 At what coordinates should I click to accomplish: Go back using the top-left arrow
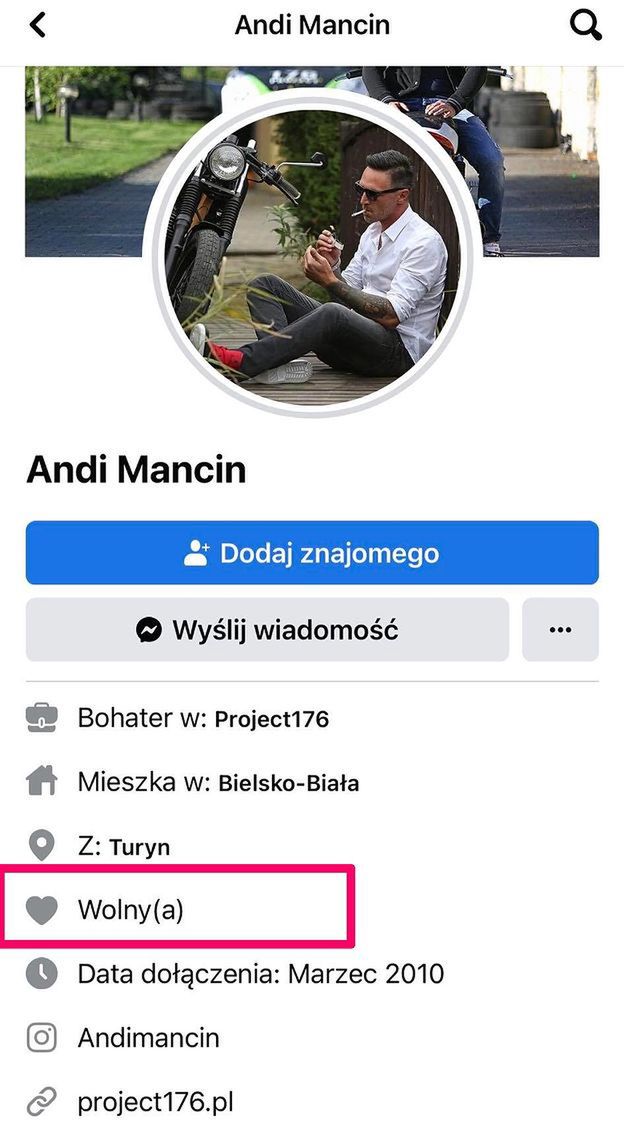[x=38, y=25]
